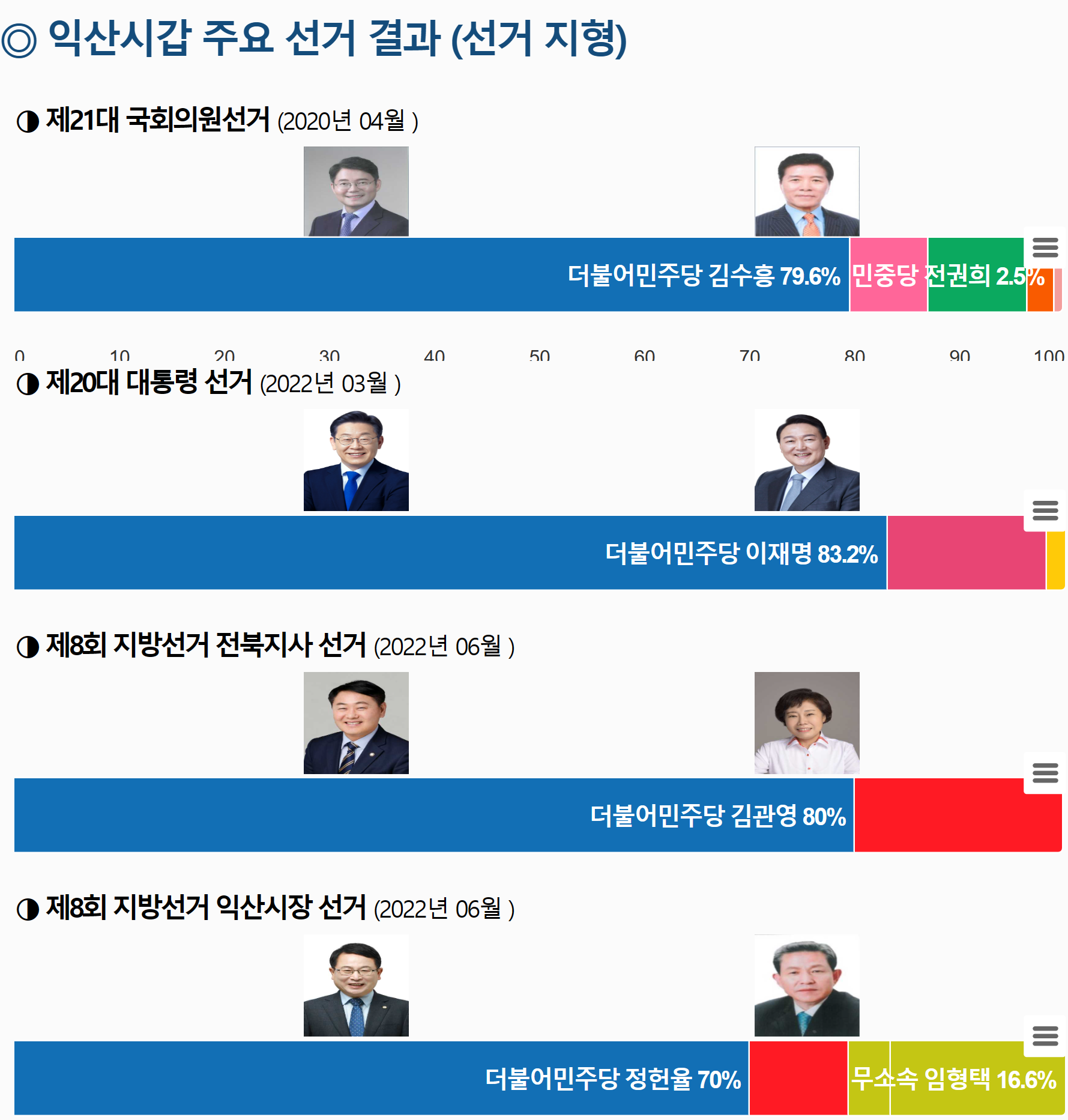Open chart menu for 21st National Assembly election
This screenshot has width=1068, height=1120.
(x=1045, y=247)
